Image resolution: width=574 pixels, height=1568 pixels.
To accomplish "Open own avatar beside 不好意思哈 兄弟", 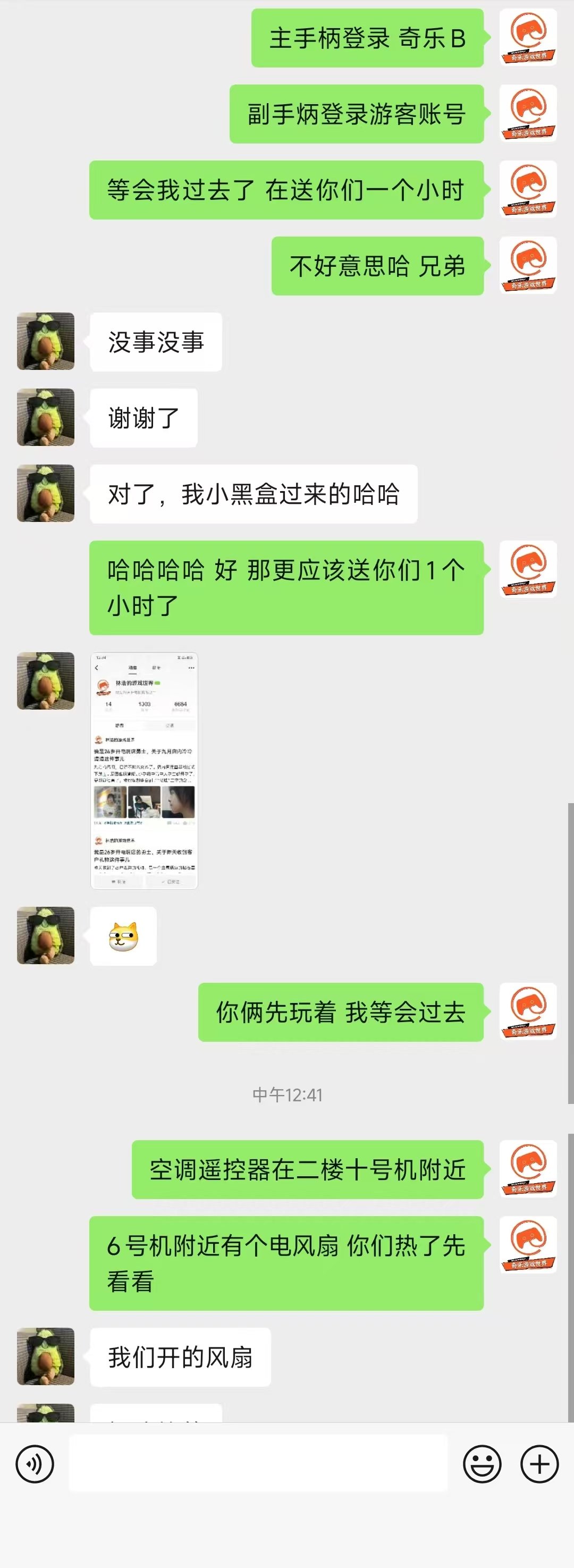I will pos(528,266).
